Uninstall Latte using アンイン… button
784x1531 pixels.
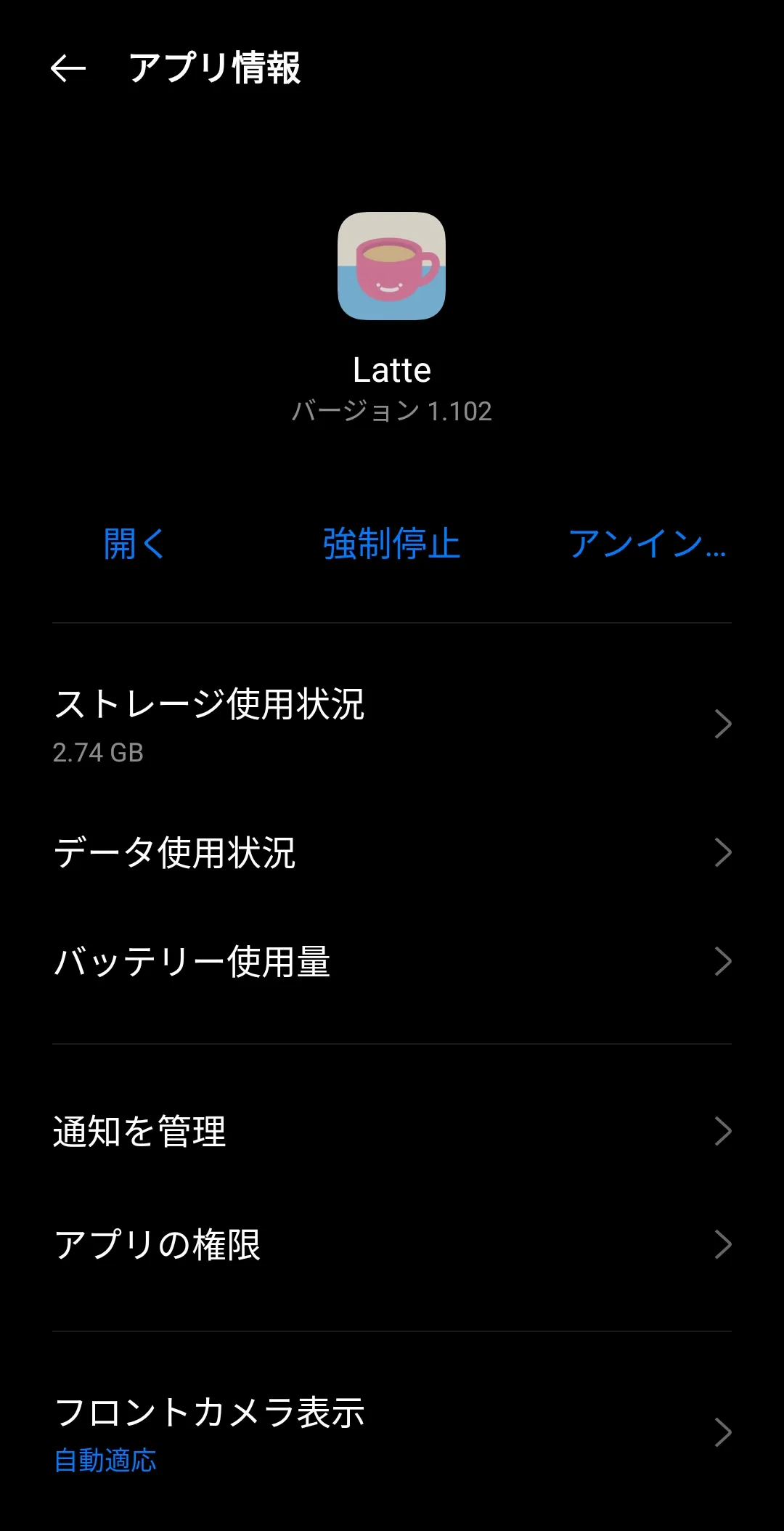pos(647,544)
